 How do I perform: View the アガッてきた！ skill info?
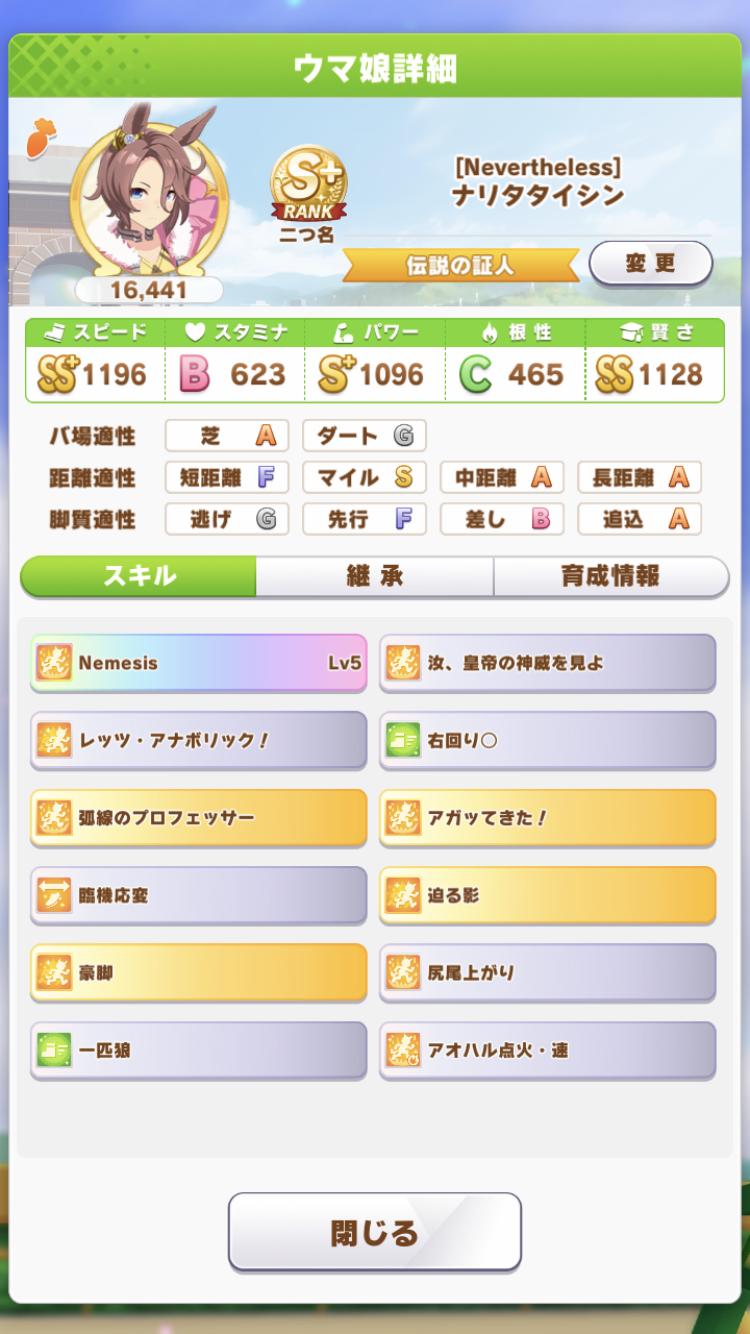547,817
